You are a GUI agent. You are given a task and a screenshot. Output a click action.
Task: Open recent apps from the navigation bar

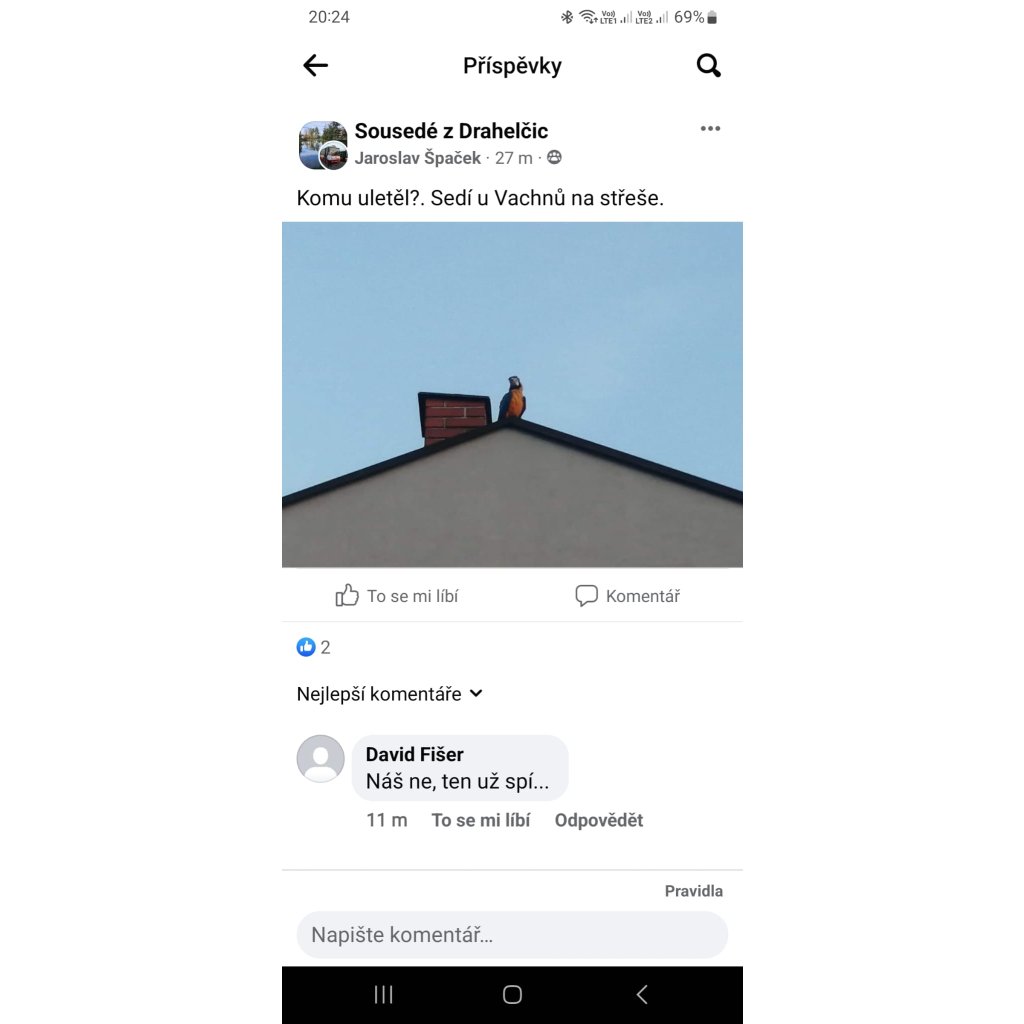tap(383, 995)
